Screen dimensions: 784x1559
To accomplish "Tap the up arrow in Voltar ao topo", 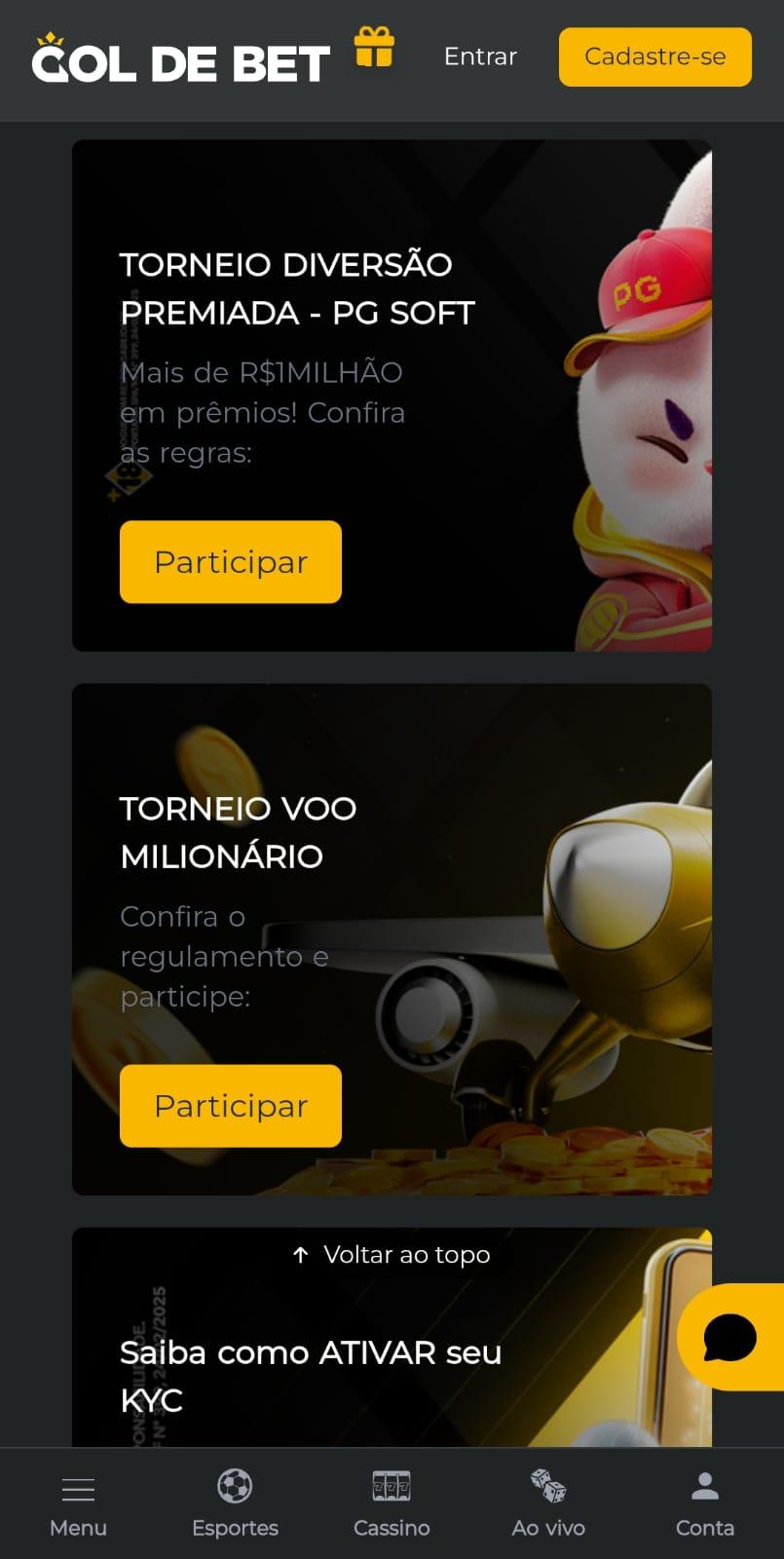I will (x=298, y=1255).
